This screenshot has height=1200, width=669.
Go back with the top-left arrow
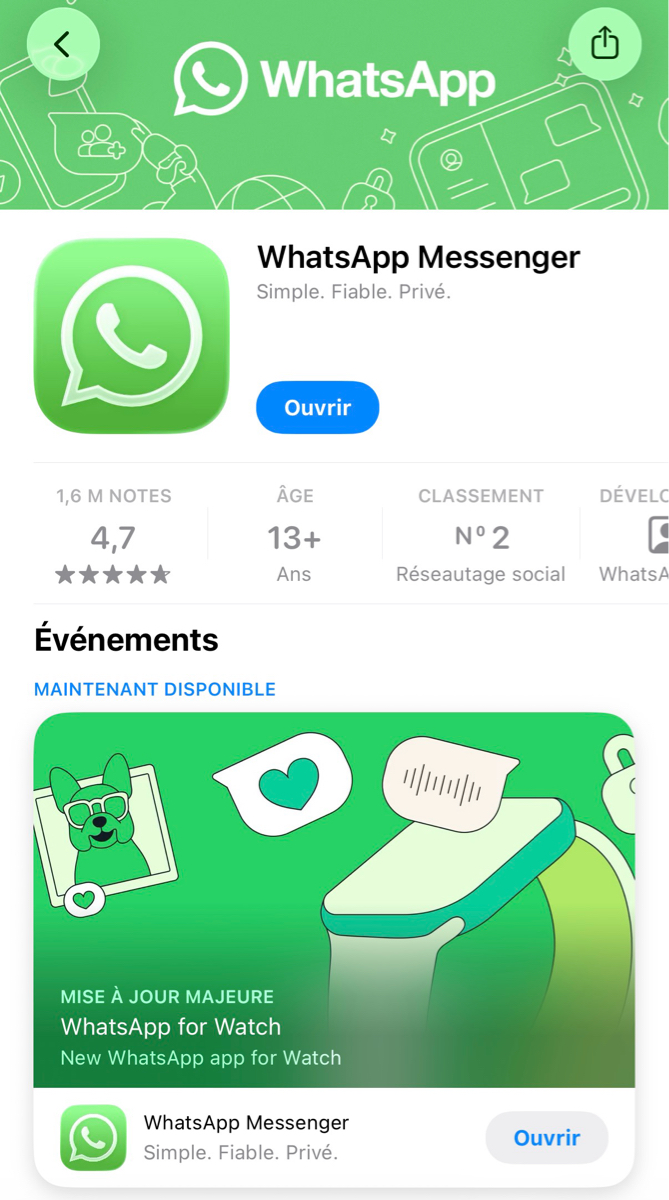pos(63,45)
